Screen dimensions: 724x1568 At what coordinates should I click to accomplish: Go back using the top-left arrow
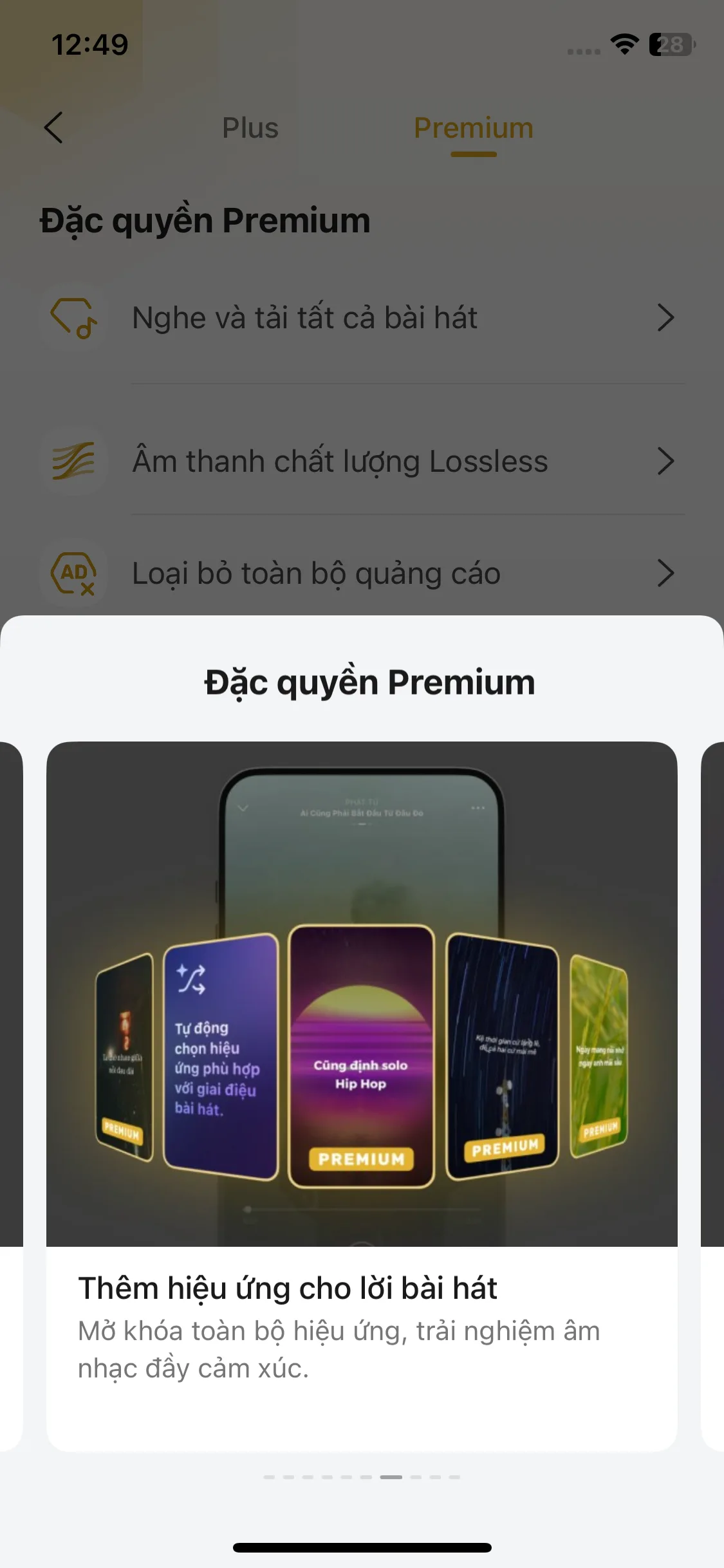53,127
